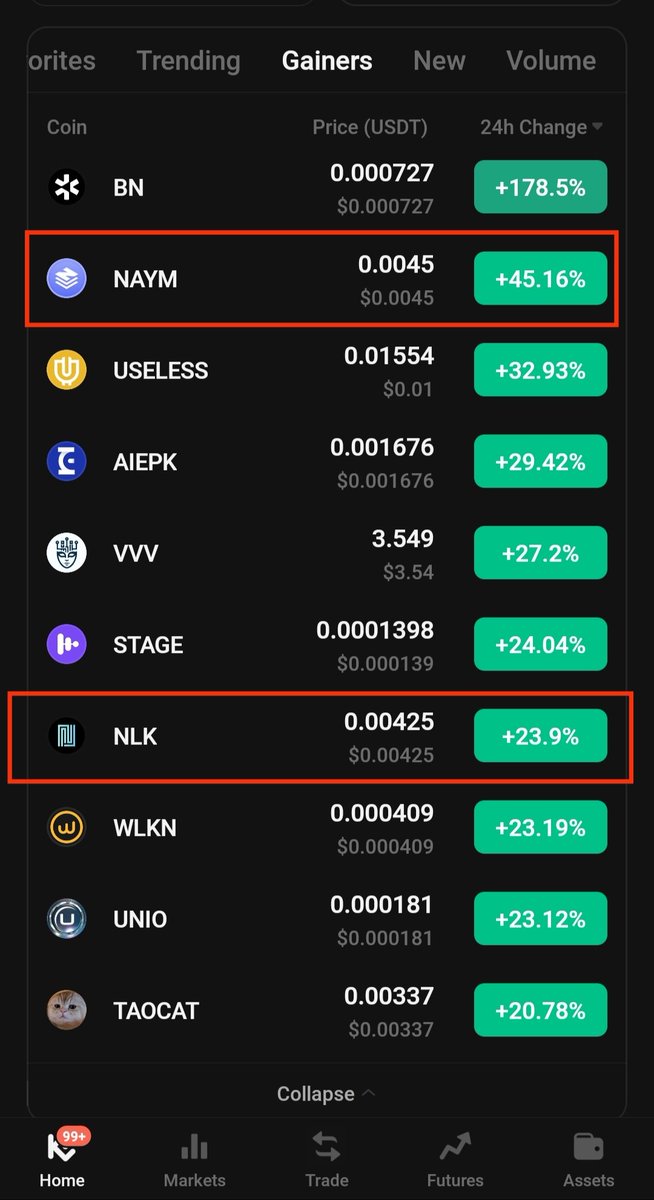This screenshot has height=1200, width=654.
Task: View AIEPK coin details
Action: 327,462
